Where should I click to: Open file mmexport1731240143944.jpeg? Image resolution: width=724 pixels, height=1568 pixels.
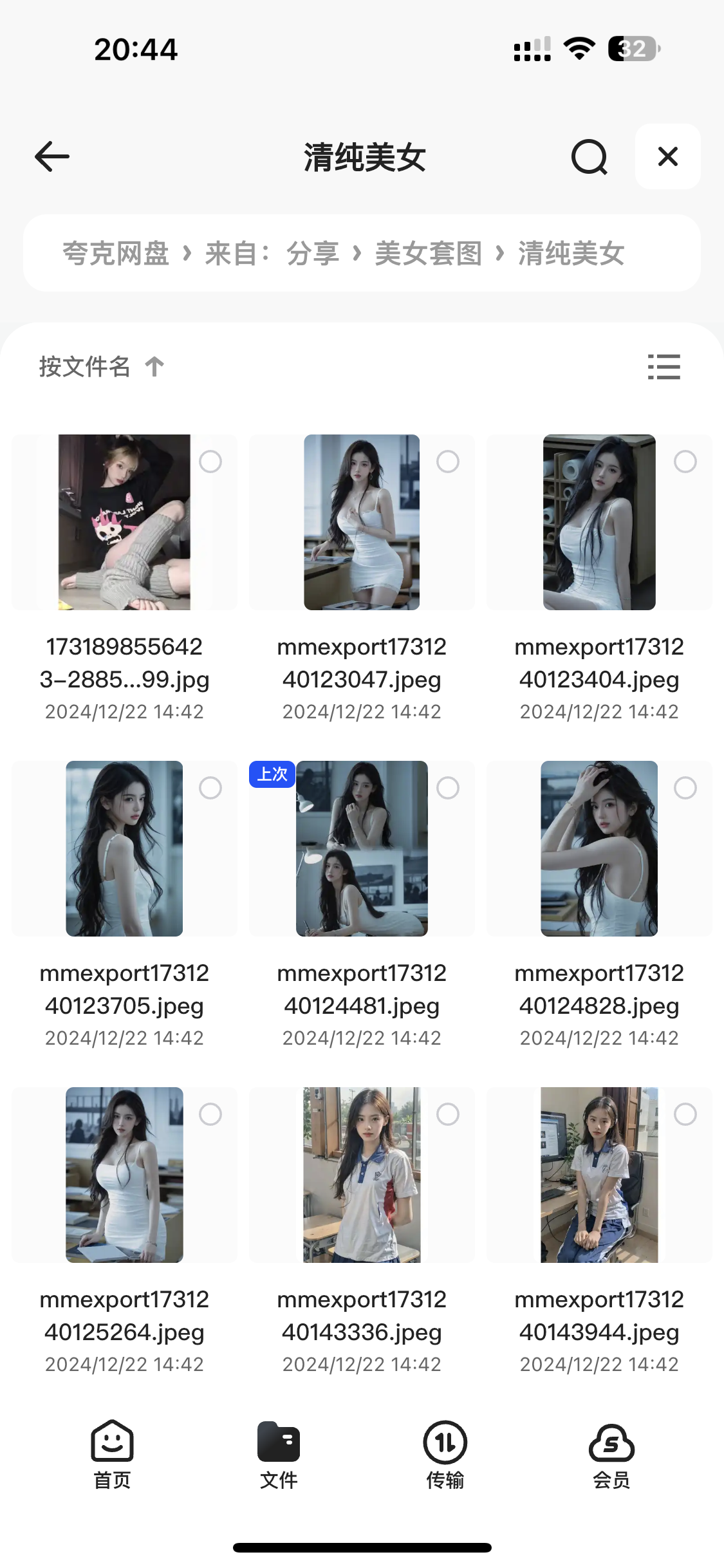coord(599,1175)
